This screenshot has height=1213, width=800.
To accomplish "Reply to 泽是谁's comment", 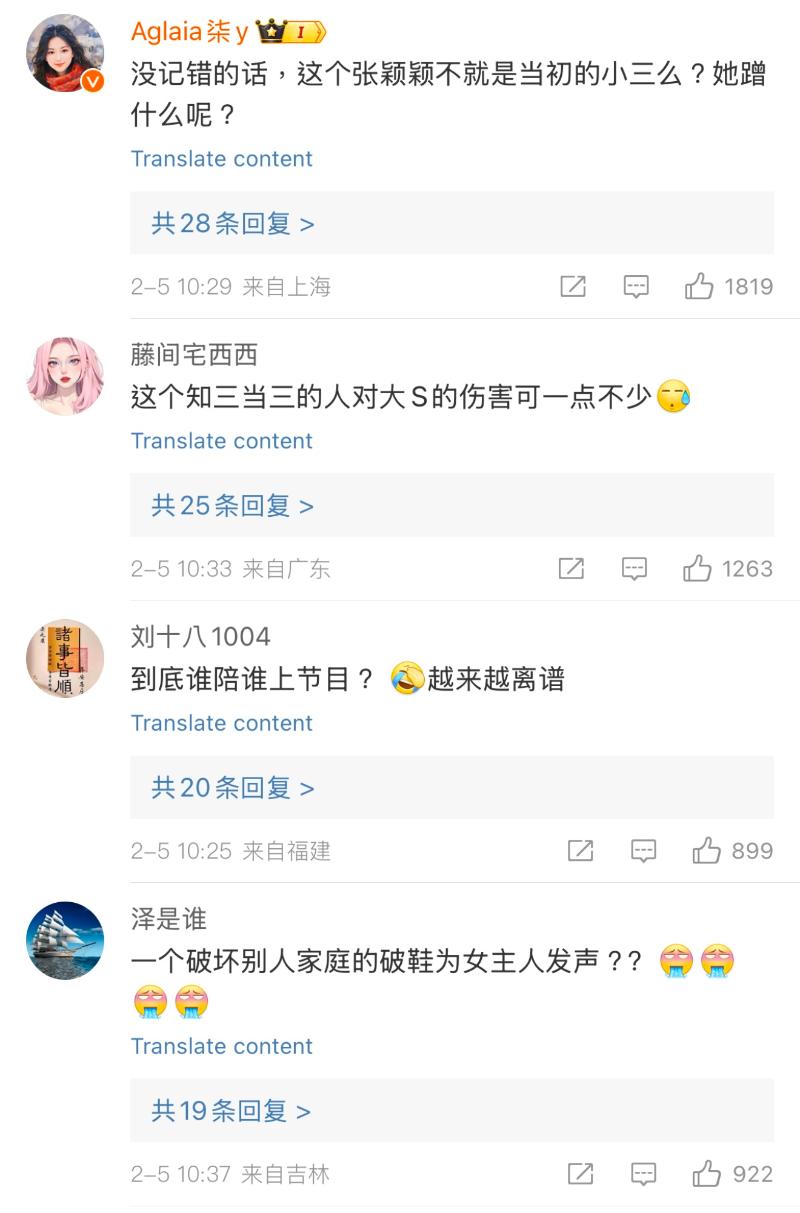I will click(643, 1174).
